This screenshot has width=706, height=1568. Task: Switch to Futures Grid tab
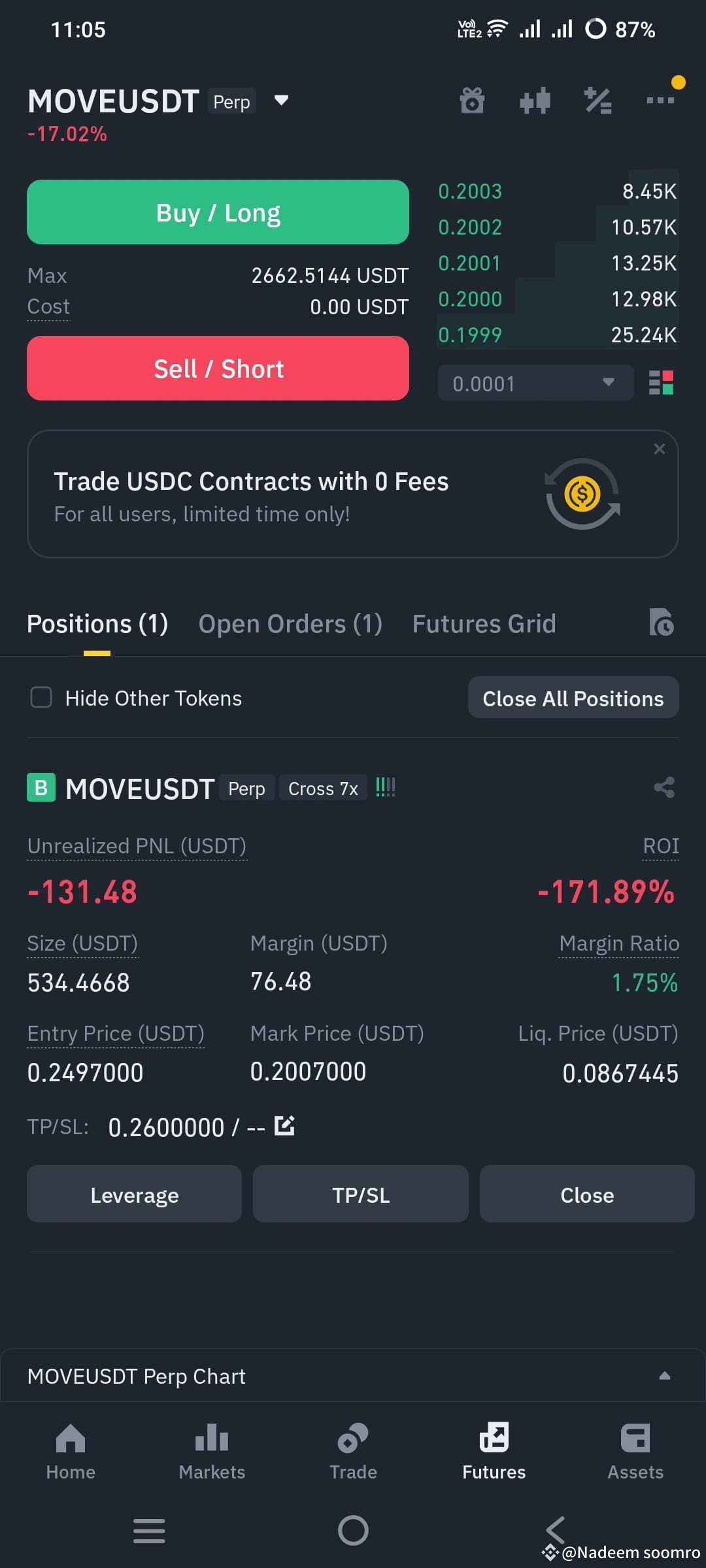(484, 624)
